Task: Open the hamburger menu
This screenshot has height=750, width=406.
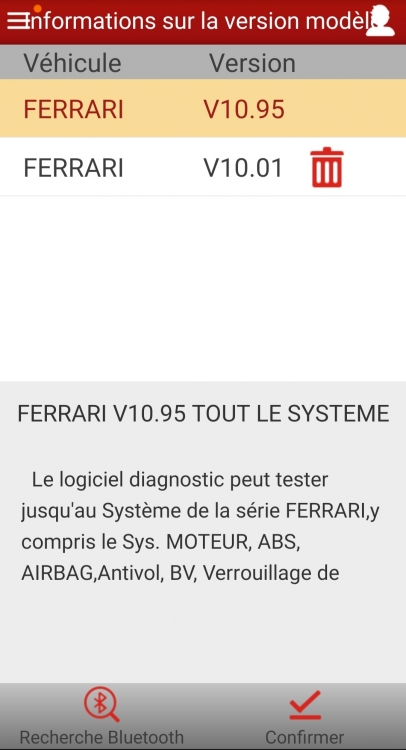Action: [18, 20]
